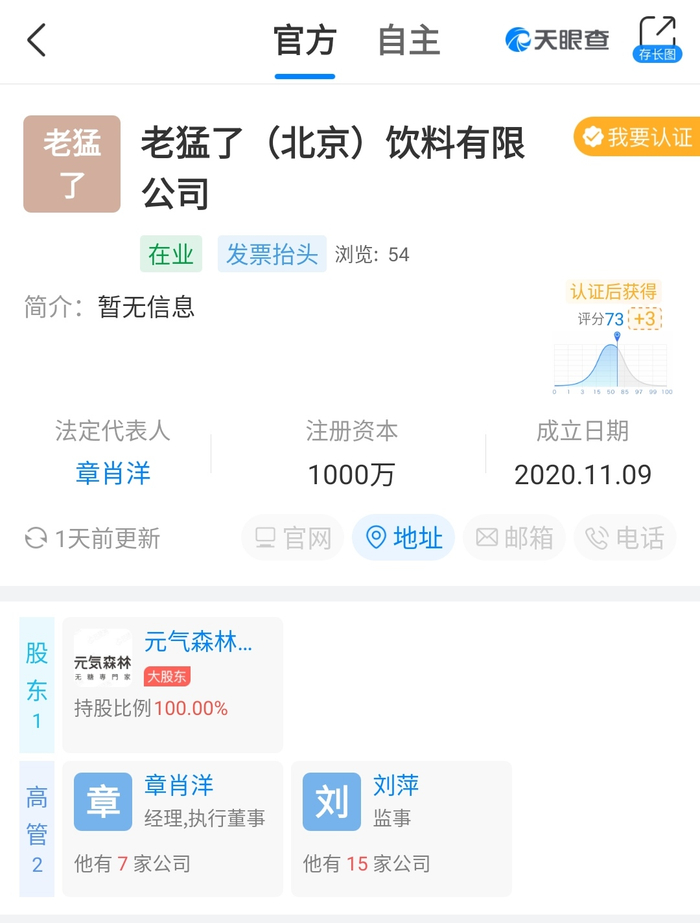Viewport: 700px width, 923px height.
Task: Tap the 电话 phone button
Action: [625, 538]
